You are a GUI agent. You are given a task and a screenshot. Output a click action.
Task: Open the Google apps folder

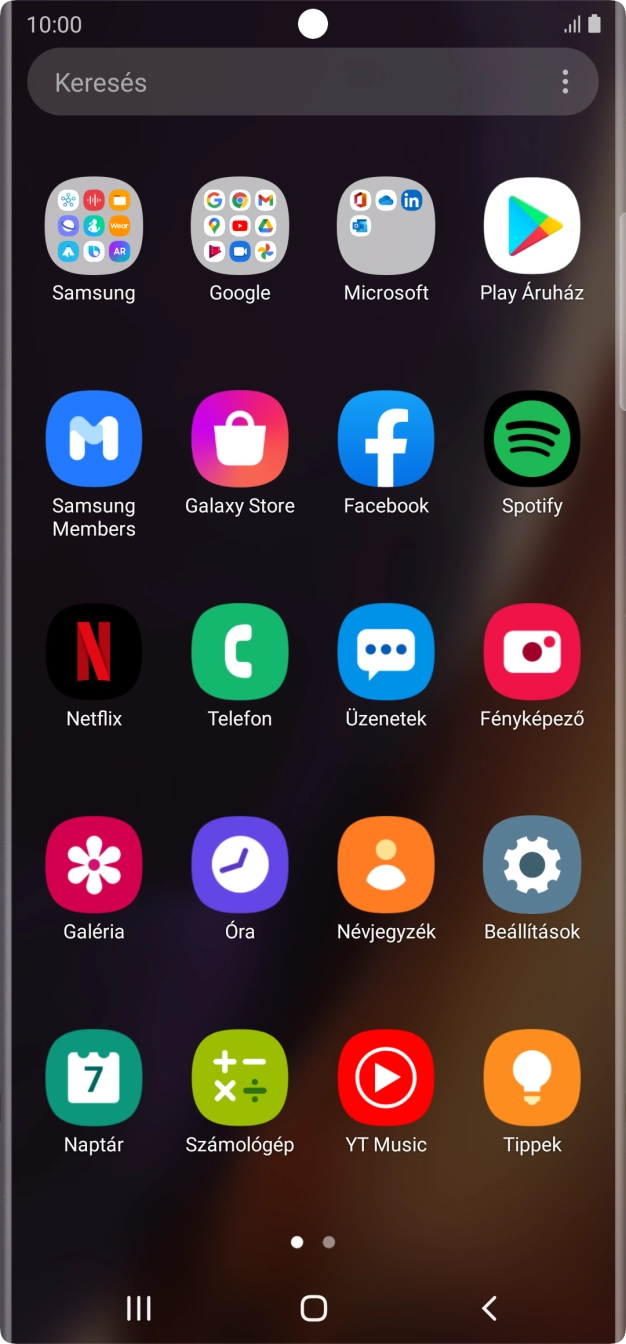click(240, 226)
